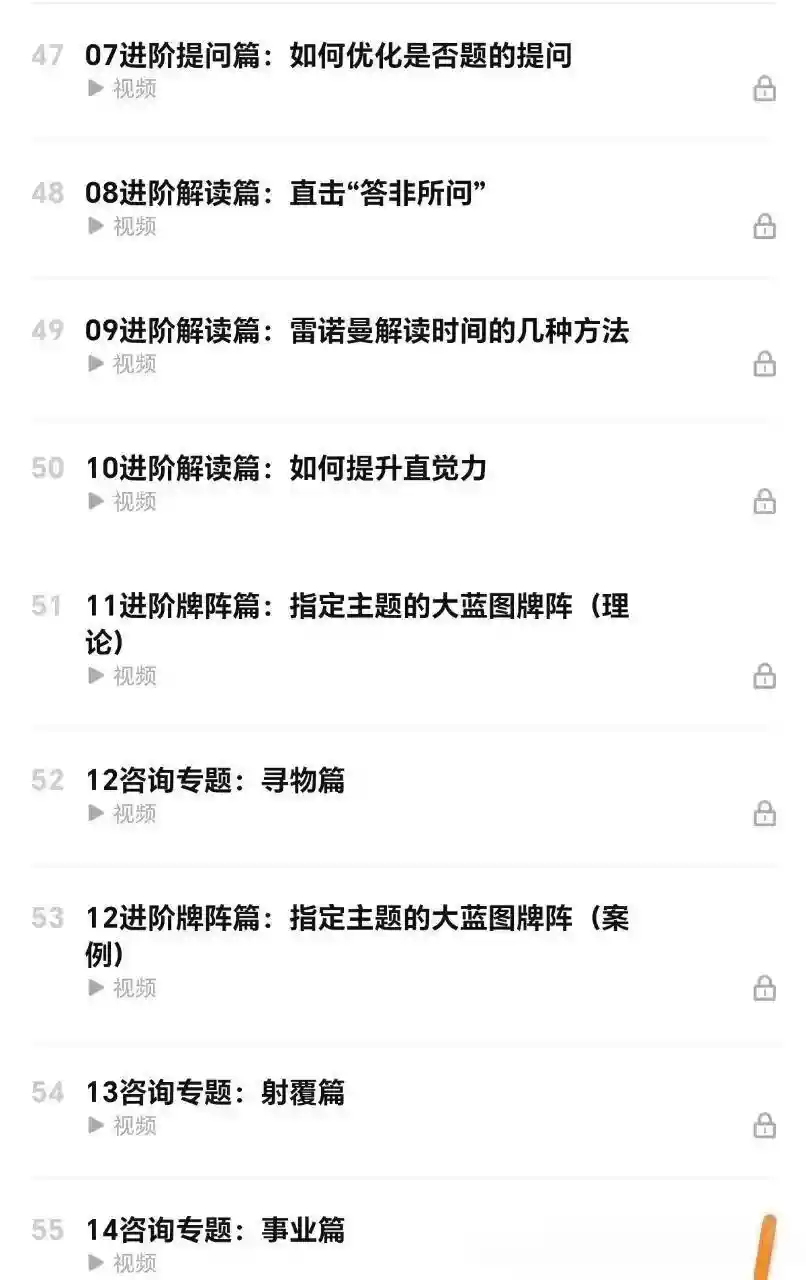This screenshot has width=806, height=1280.
Task: Open lesson 51 大蓝图牌阵（理论）
Action: click(403, 640)
